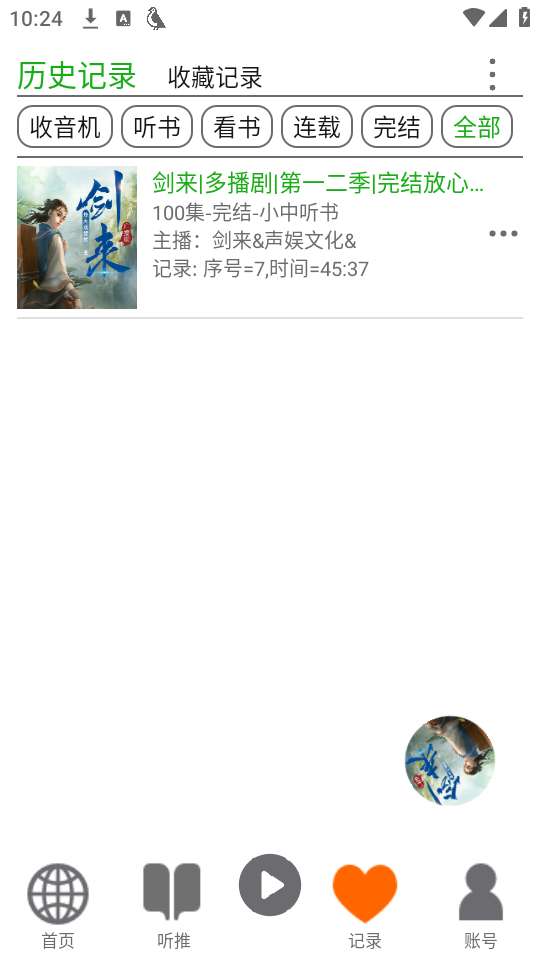Open the 剑来 audiobook history entry
Image resolution: width=540 pixels, height=960 pixels.
pos(269,238)
